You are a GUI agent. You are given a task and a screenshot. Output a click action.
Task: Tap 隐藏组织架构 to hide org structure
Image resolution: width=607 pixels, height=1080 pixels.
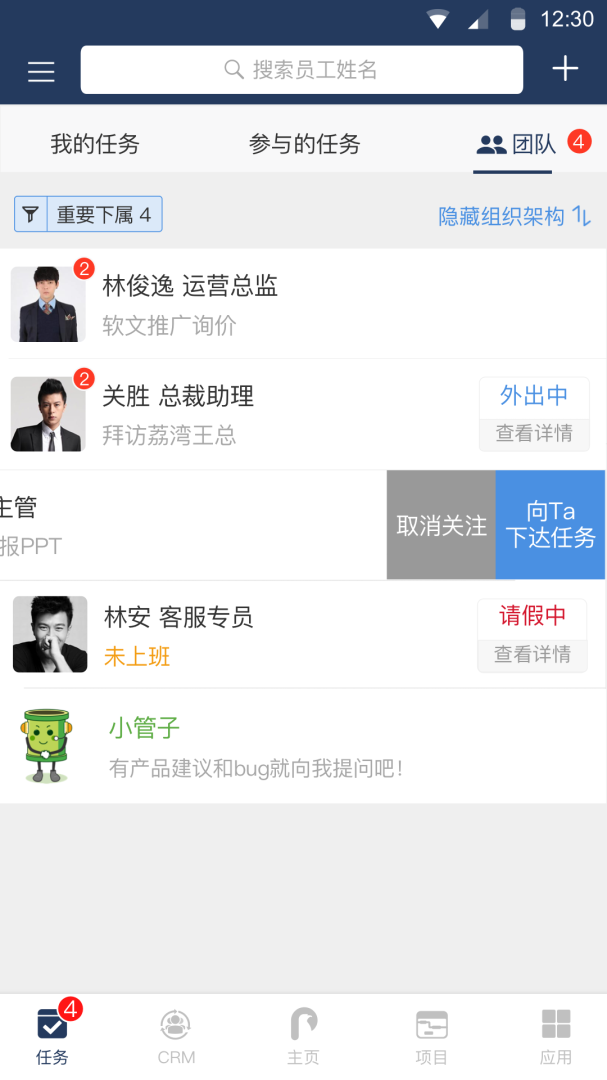point(514,216)
